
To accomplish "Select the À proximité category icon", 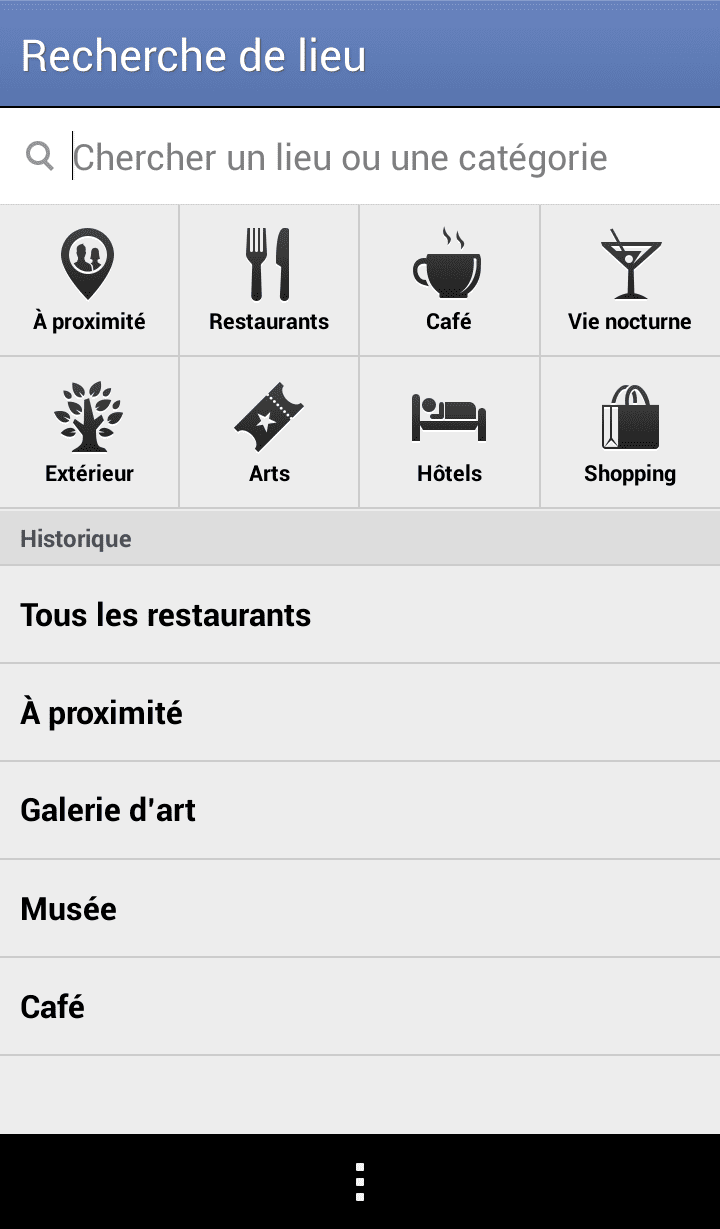I will (x=89, y=263).
